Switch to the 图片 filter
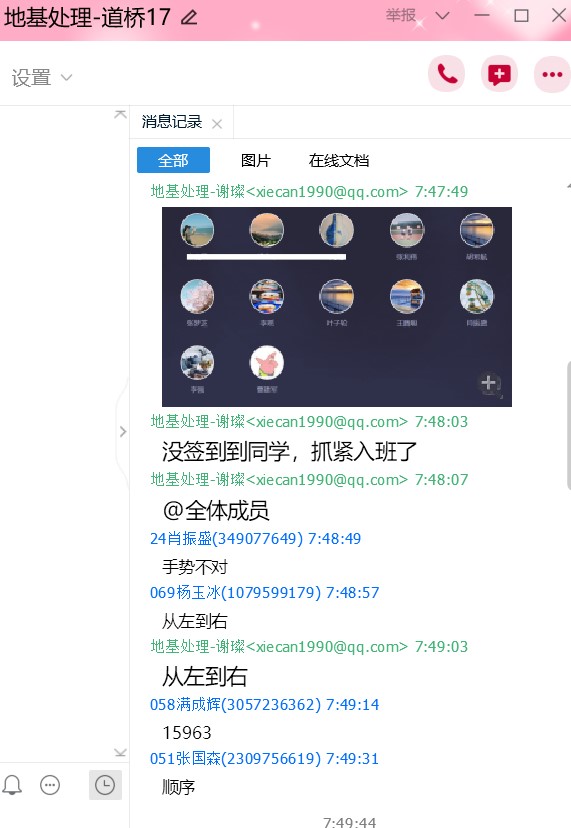The image size is (571, 828). tap(256, 160)
